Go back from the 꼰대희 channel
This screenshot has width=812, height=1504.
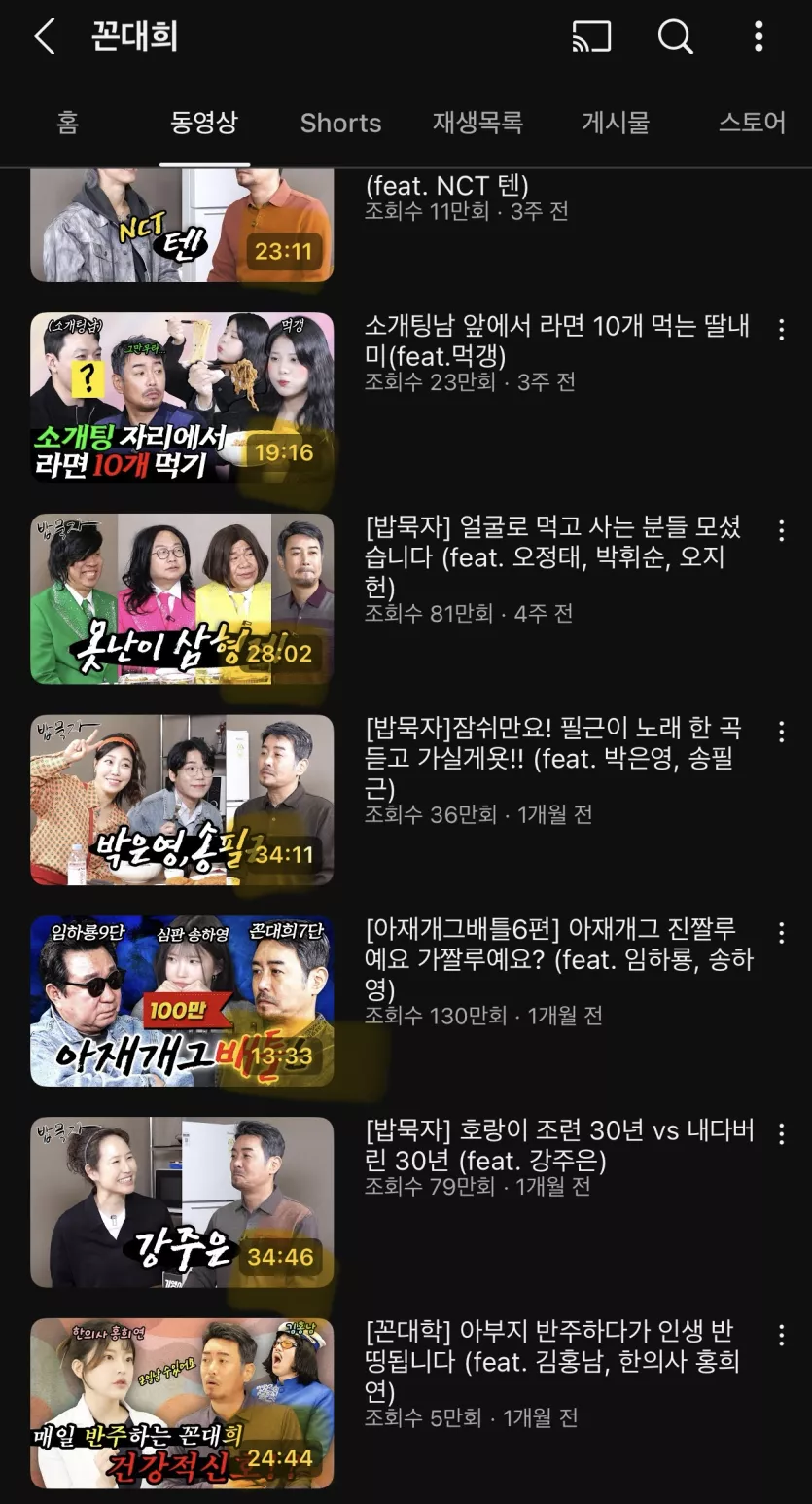pyautogui.click(x=45, y=37)
